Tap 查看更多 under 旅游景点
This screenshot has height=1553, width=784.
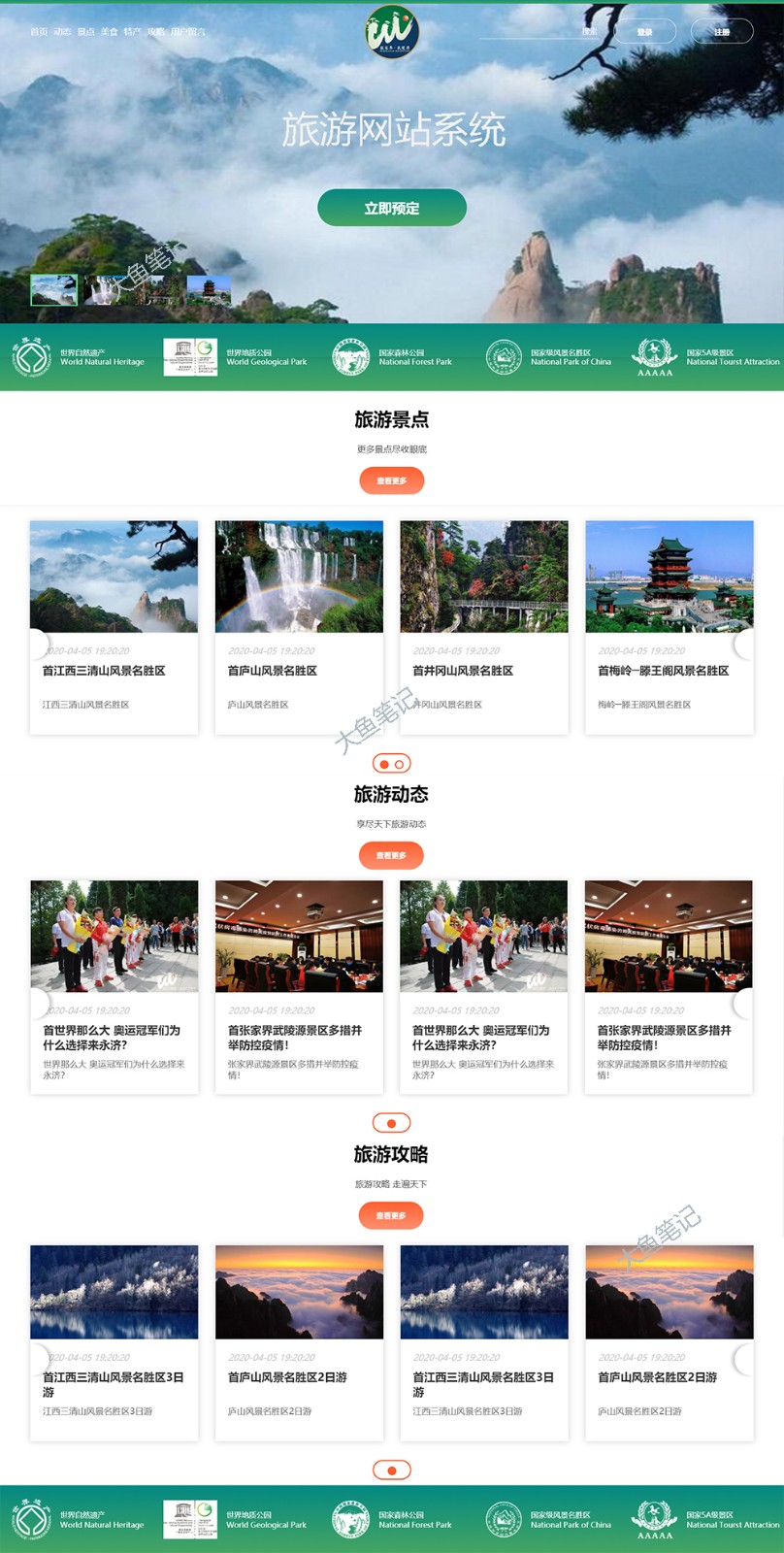click(392, 480)
